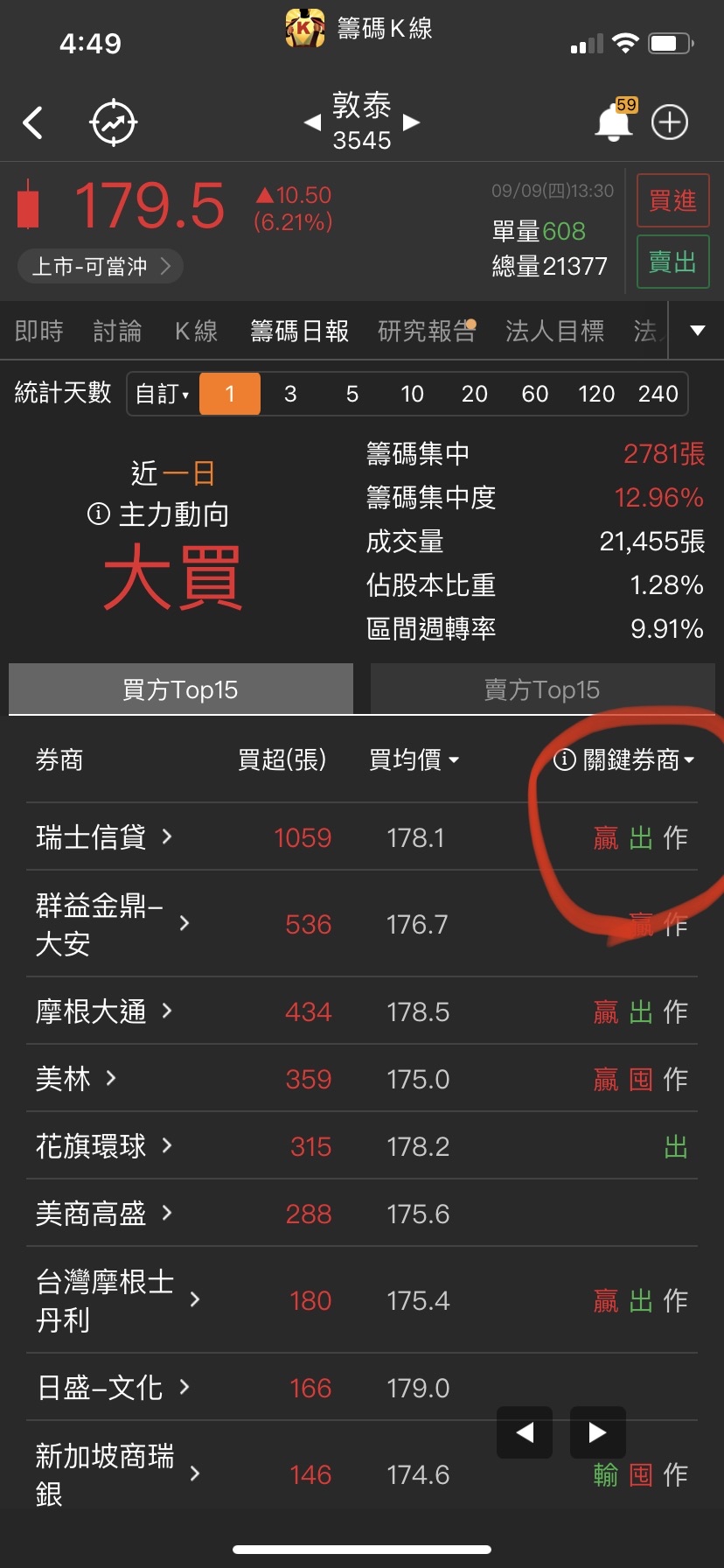This screenshot has height=1568, width=724.
Task: Expand the tab list dropdown arrow
Action: coord(697,331)
